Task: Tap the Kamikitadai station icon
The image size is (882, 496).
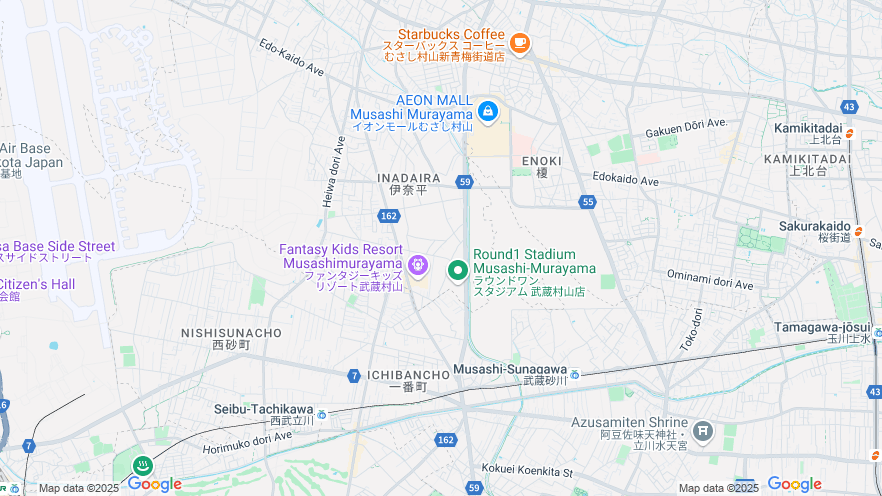Action: click(849, 133)
